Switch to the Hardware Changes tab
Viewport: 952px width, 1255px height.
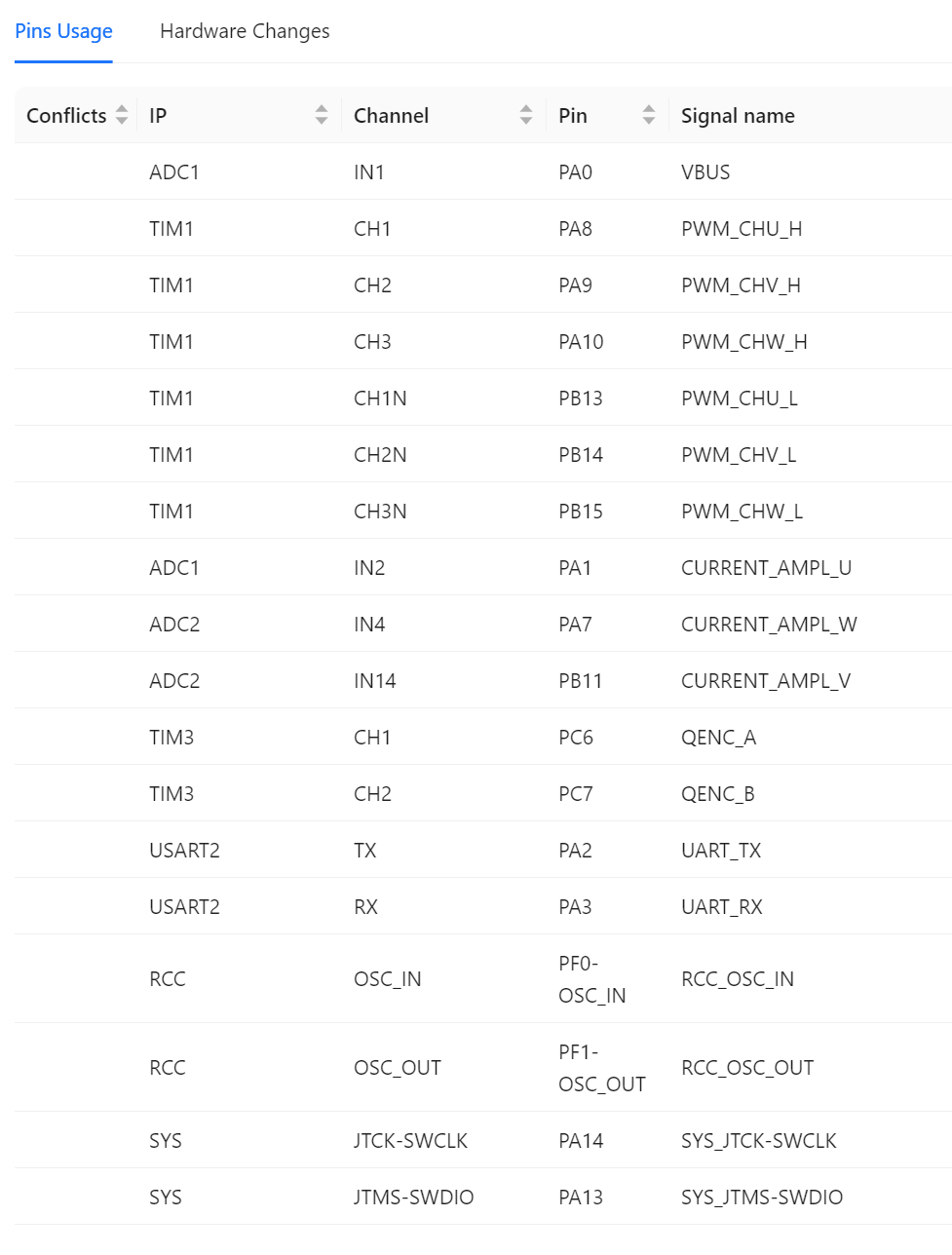(x=245, y=31)
